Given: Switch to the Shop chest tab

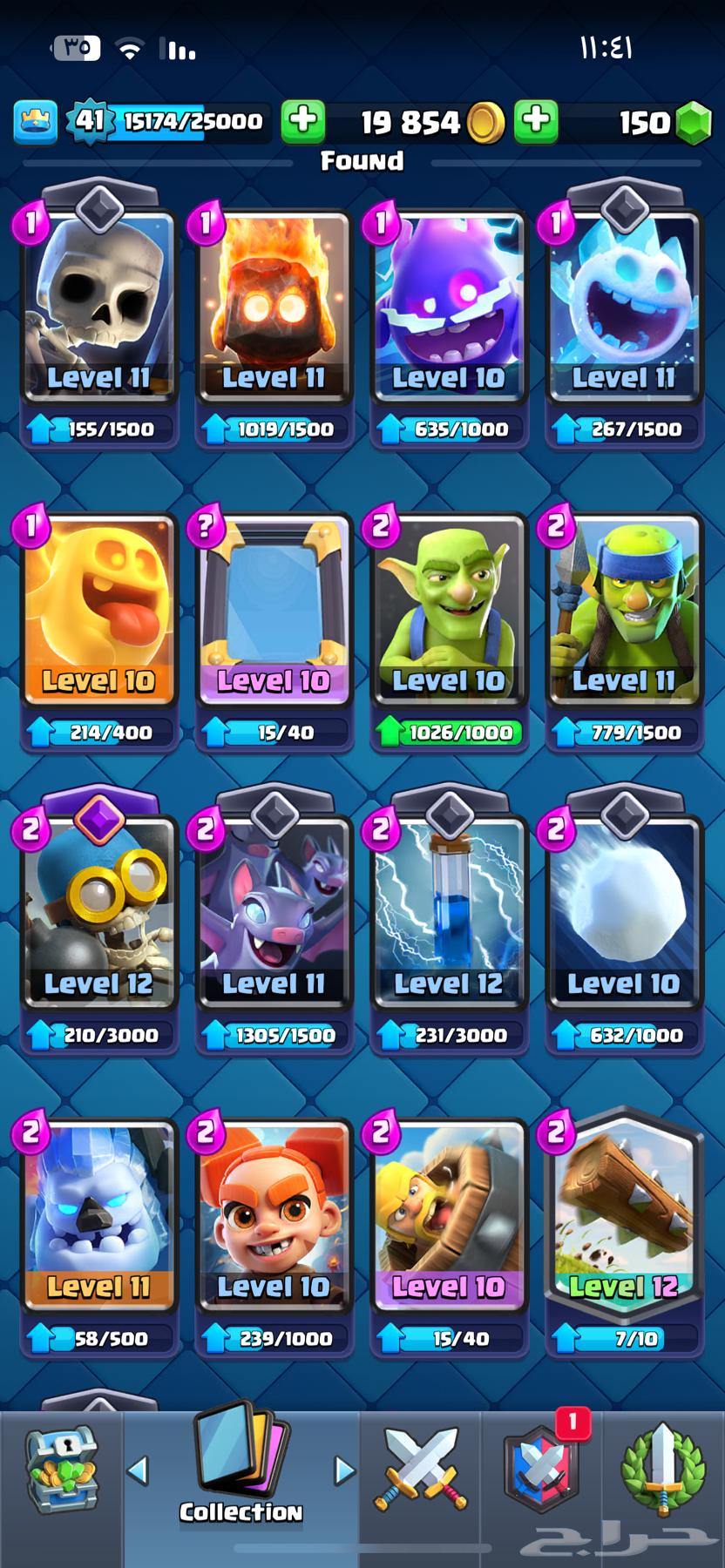Looking at the screenshot, I should coord(61,1472).
